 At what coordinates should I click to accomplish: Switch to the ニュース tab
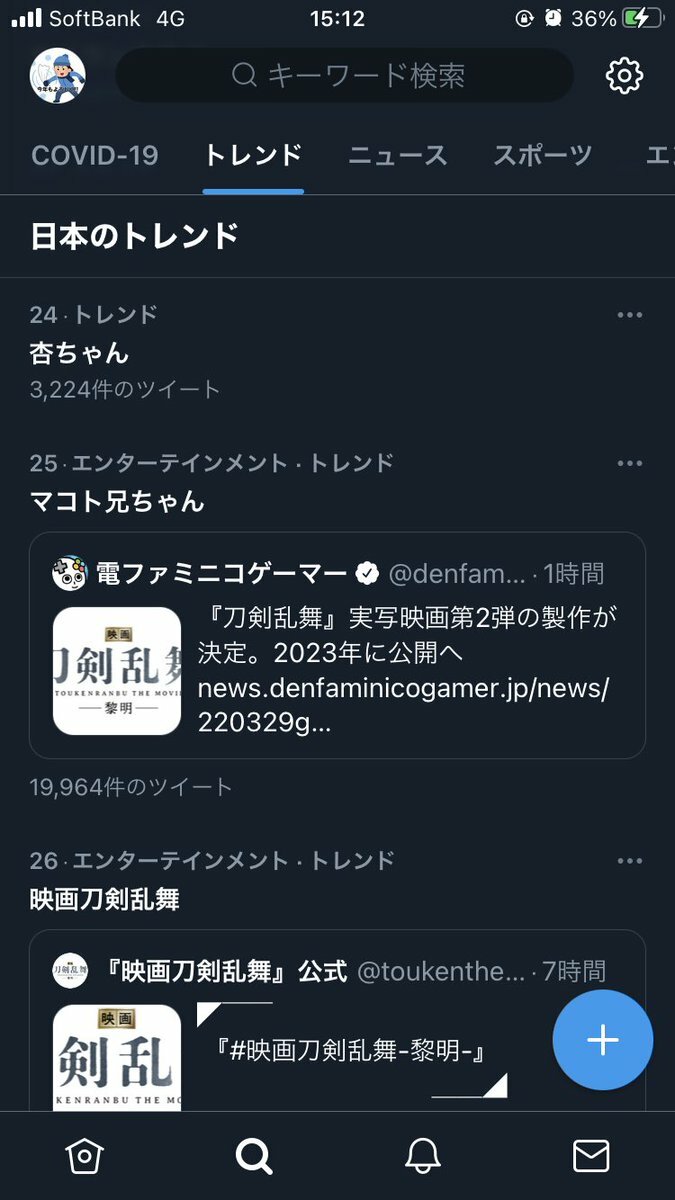pos(398,156)
